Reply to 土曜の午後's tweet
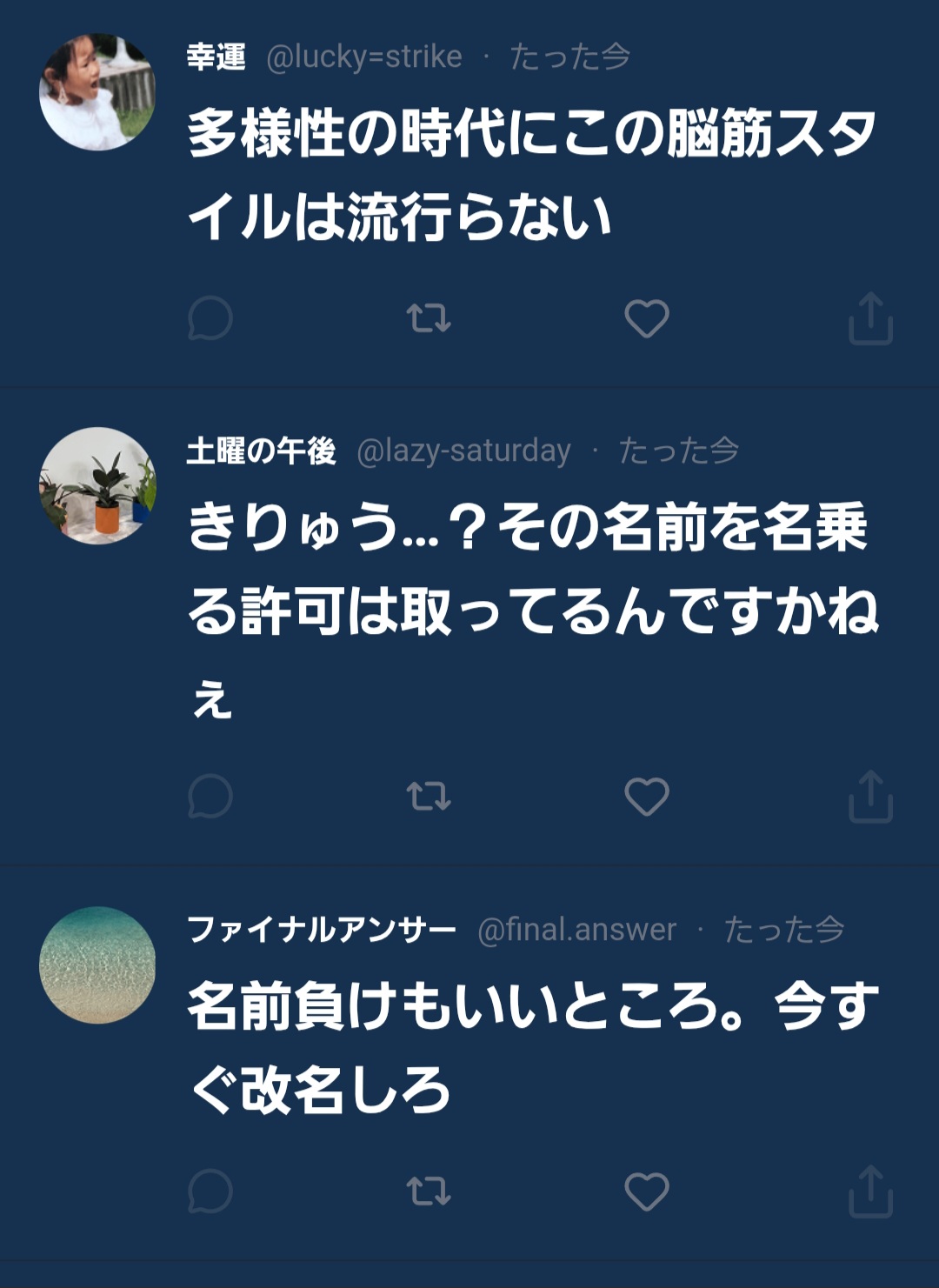The width and height of the screenshot is (939, 1288). [x=210, y=796]
